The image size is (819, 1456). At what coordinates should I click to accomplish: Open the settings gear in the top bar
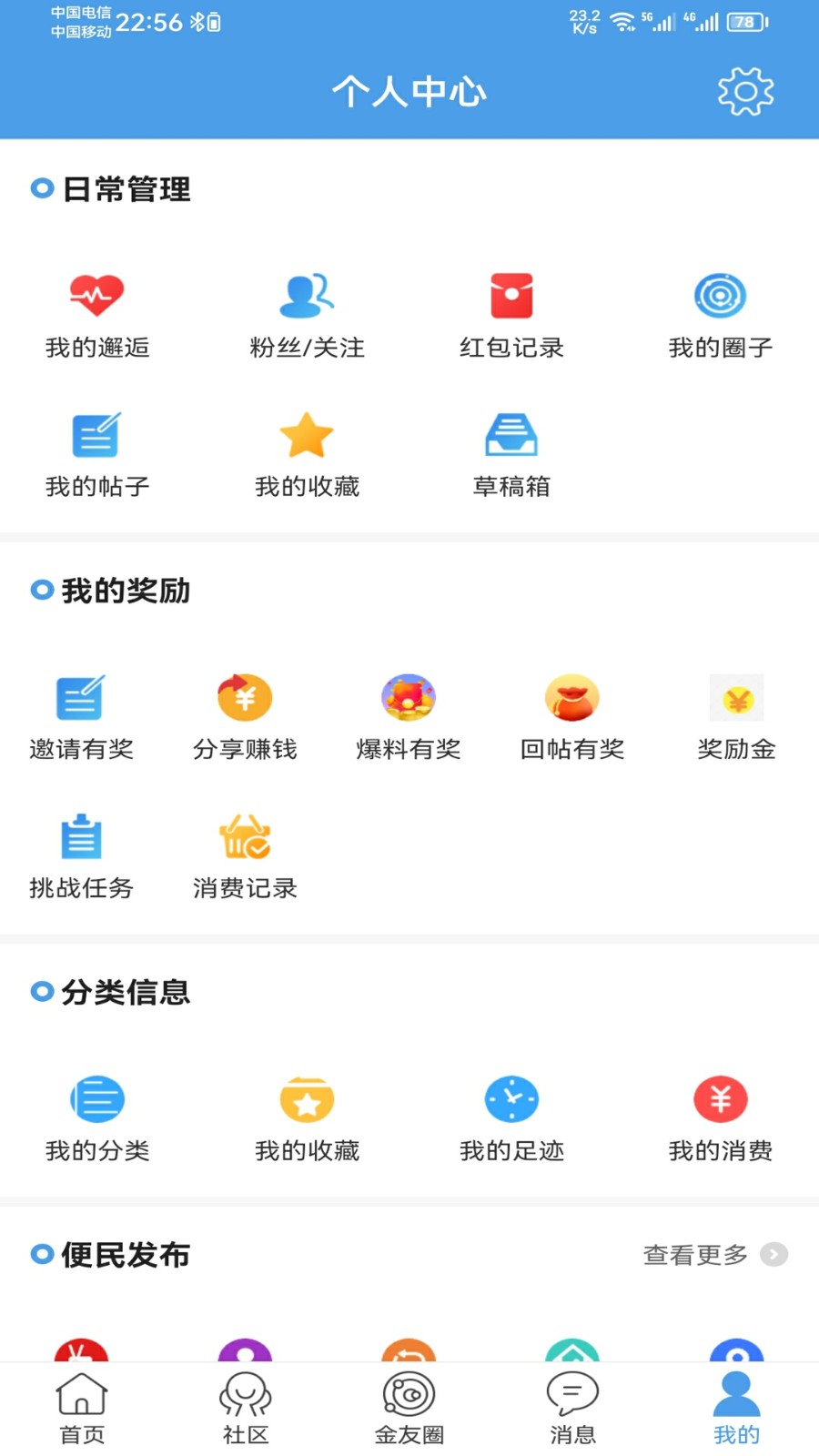pyautogui.click(x=745, y=91)
